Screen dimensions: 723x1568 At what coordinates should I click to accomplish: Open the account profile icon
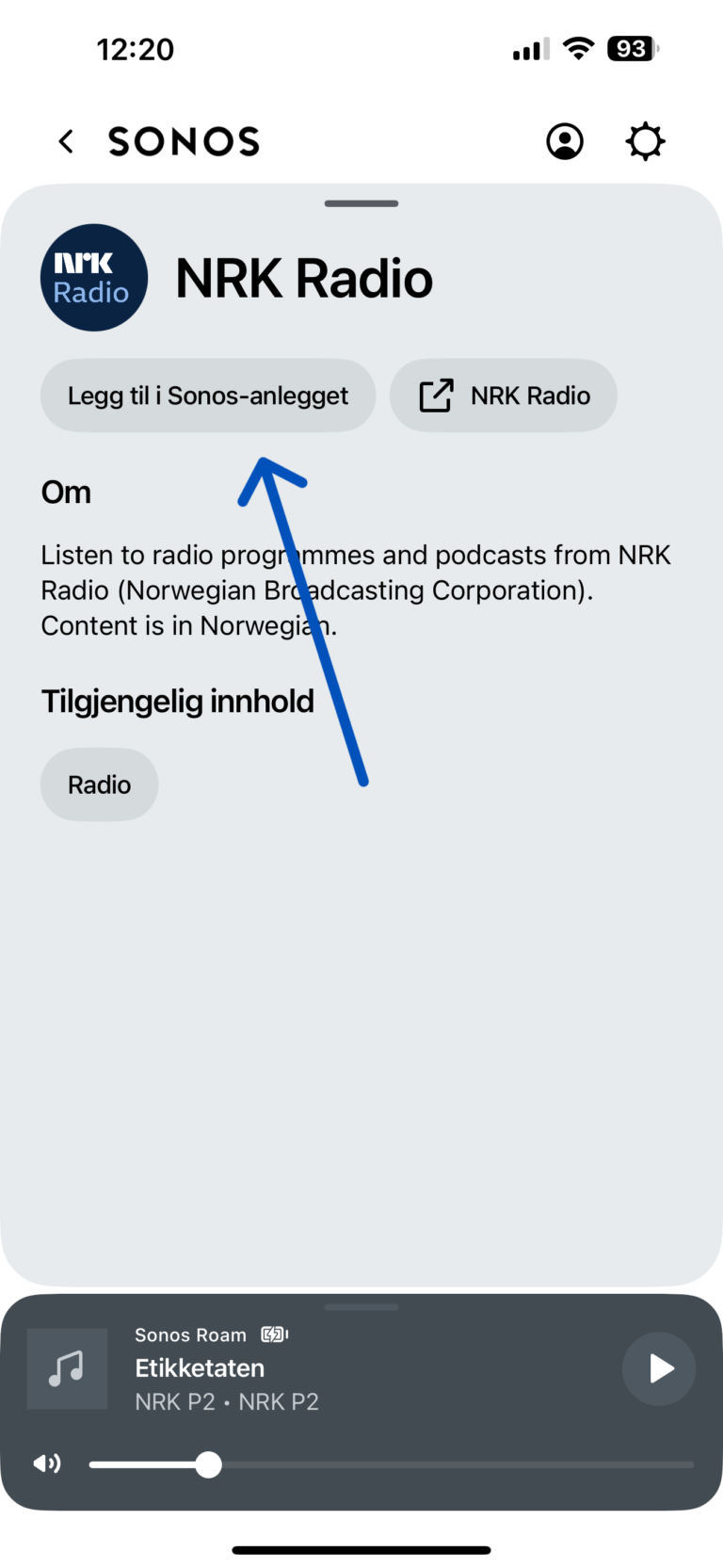(565, 141)
